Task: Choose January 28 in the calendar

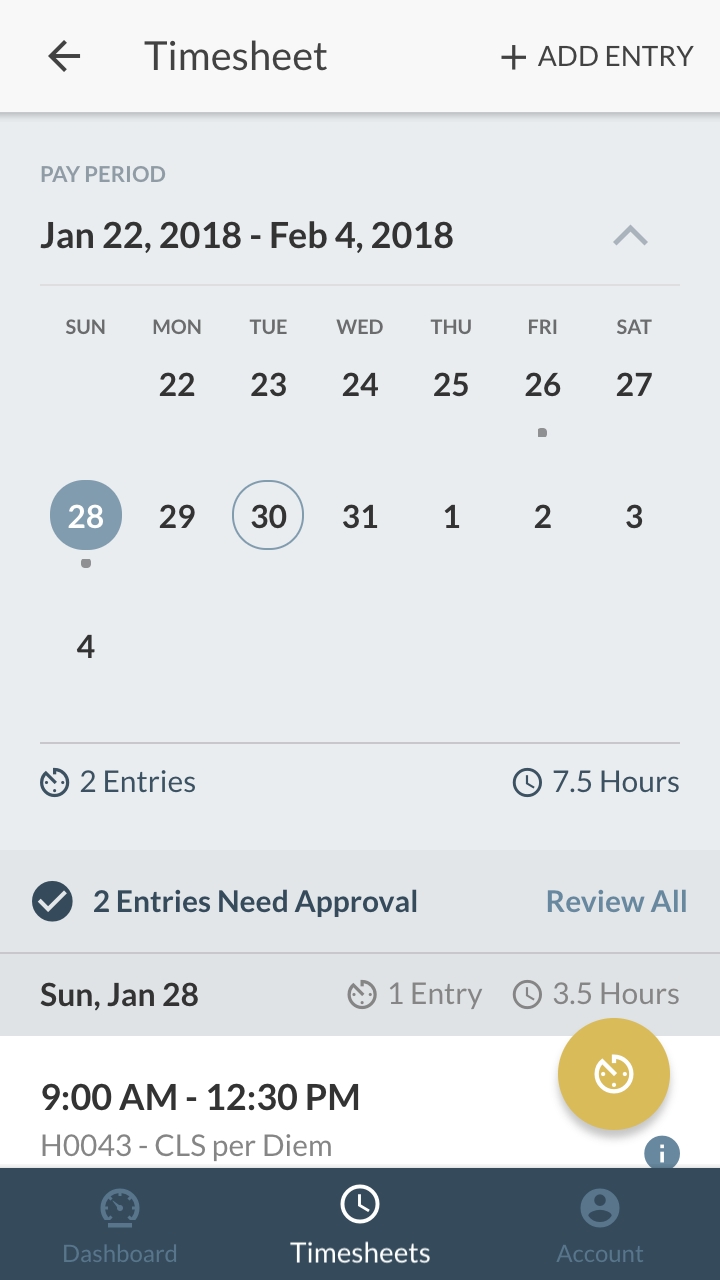Action: click(86, 516)
